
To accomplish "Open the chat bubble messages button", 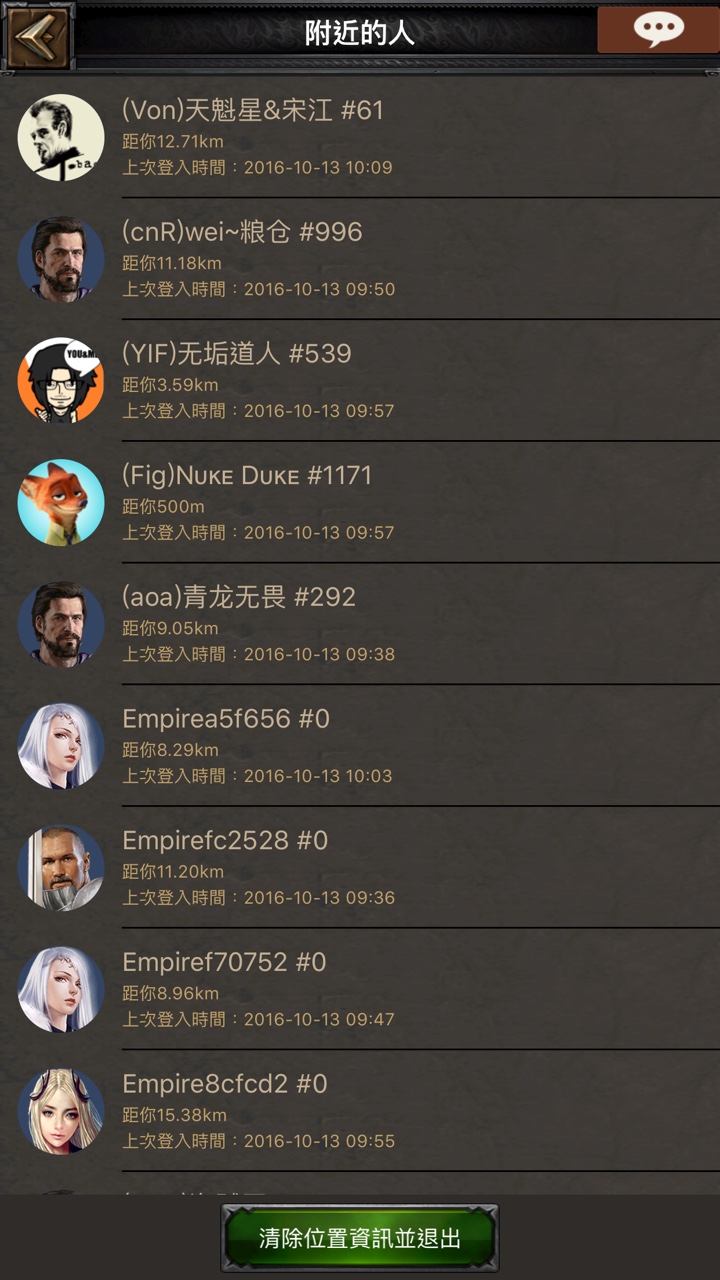I will [x=658, y=30].
